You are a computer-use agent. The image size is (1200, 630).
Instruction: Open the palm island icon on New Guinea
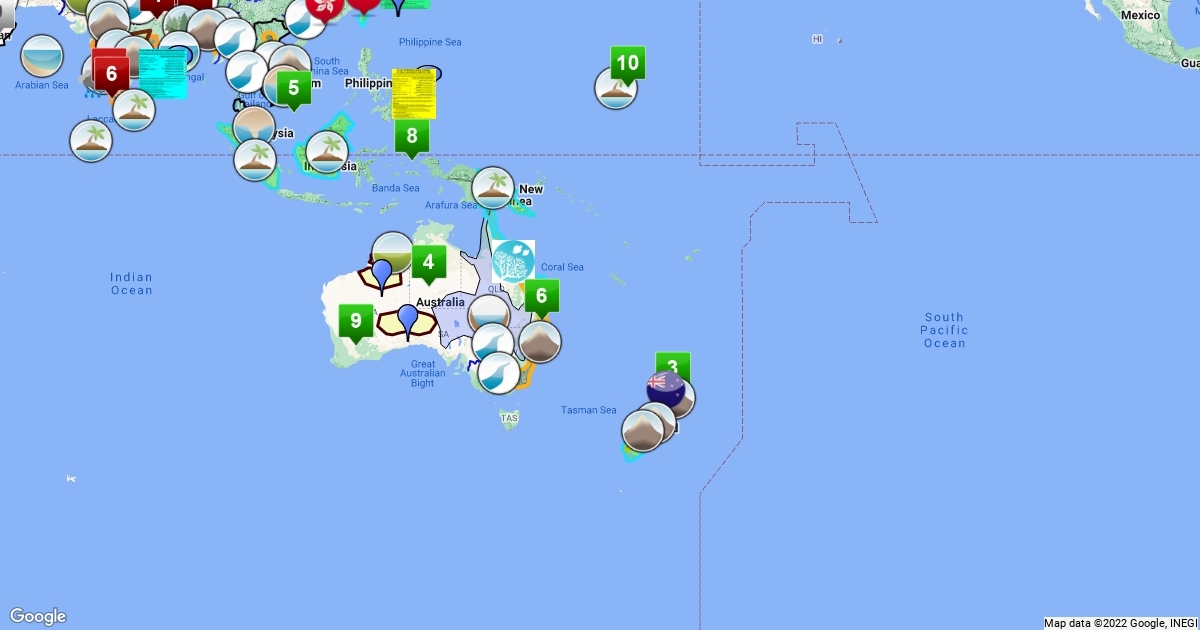pyautogui.click(x=493, y=188)
